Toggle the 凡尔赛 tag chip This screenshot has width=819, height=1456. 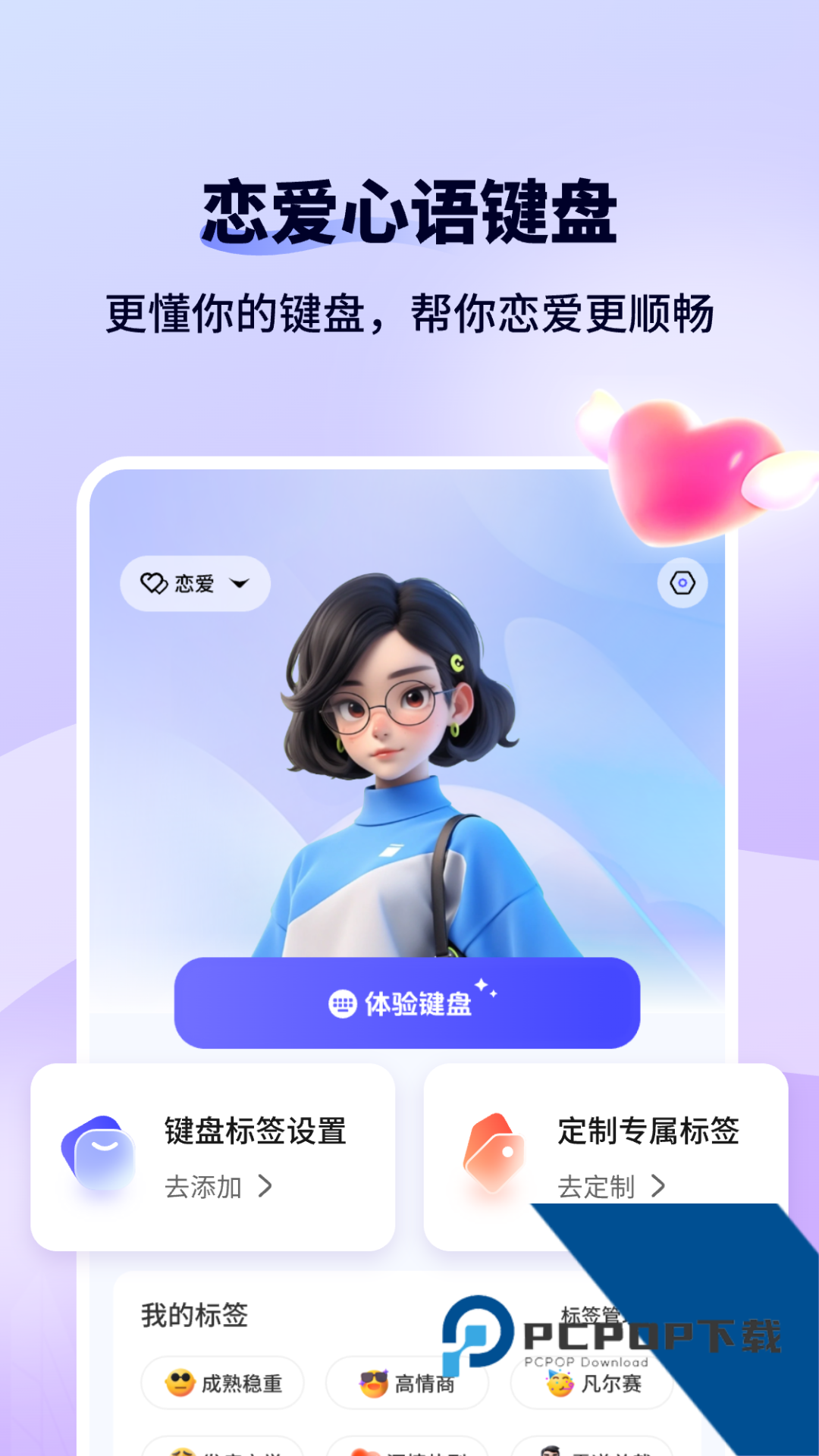tap(592, 1383)
